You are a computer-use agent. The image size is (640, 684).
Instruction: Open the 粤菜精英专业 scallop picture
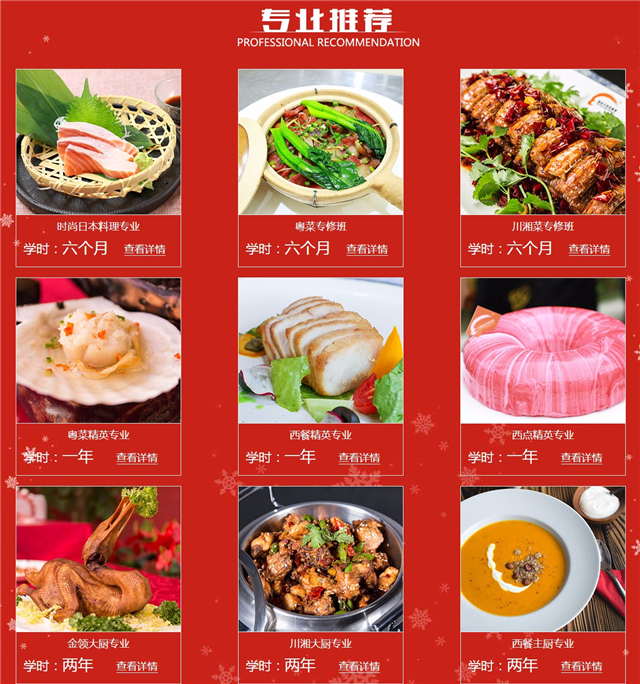98,350
